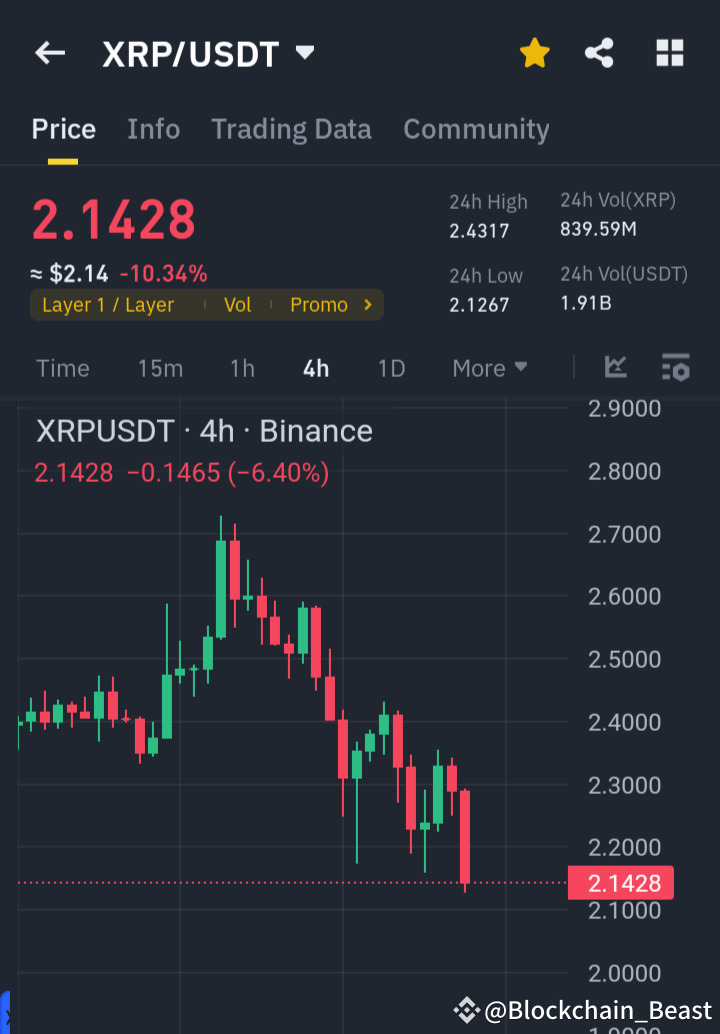Select the trend indicator chart icon
The height and width of the screenshot is (1034, 720).
(x=615, y=368)
